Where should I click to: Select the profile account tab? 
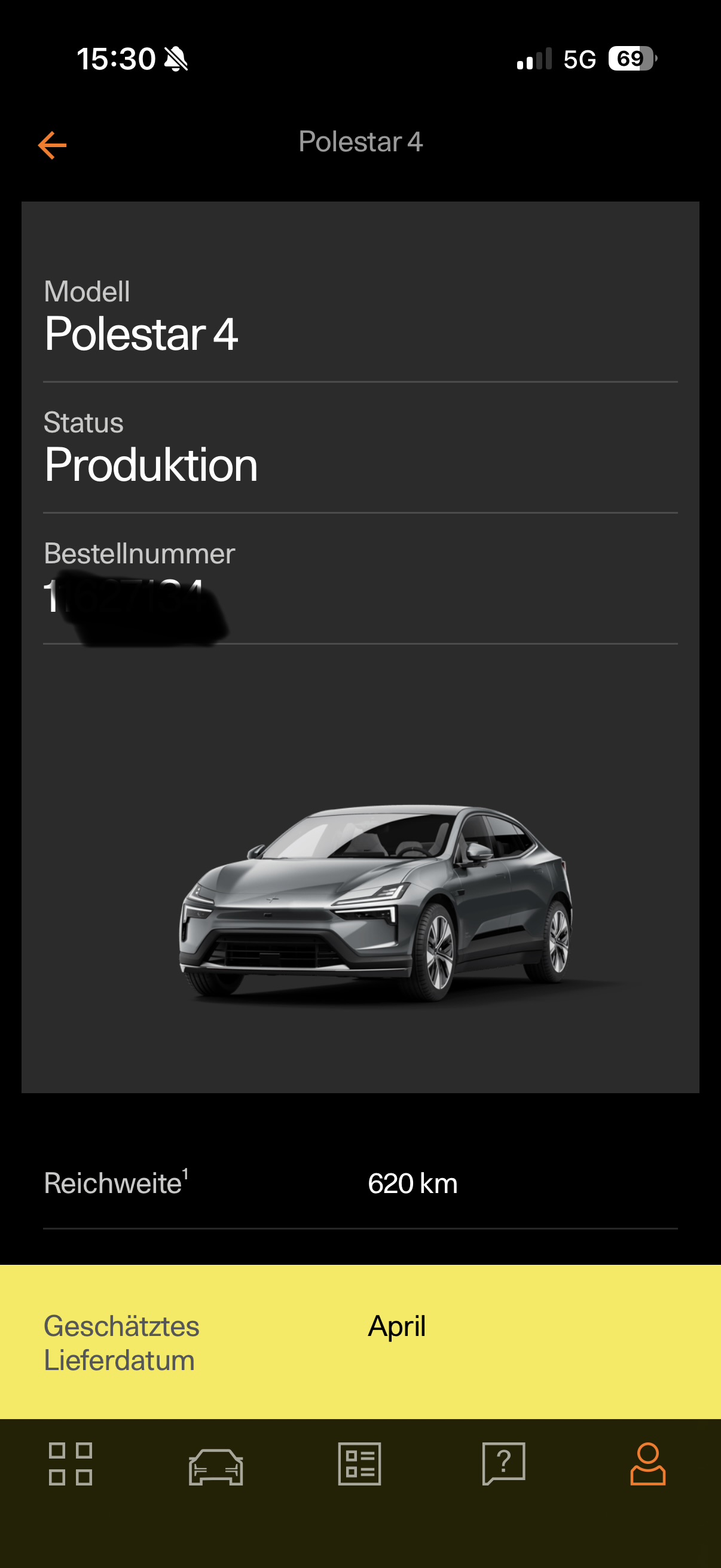647,1464
